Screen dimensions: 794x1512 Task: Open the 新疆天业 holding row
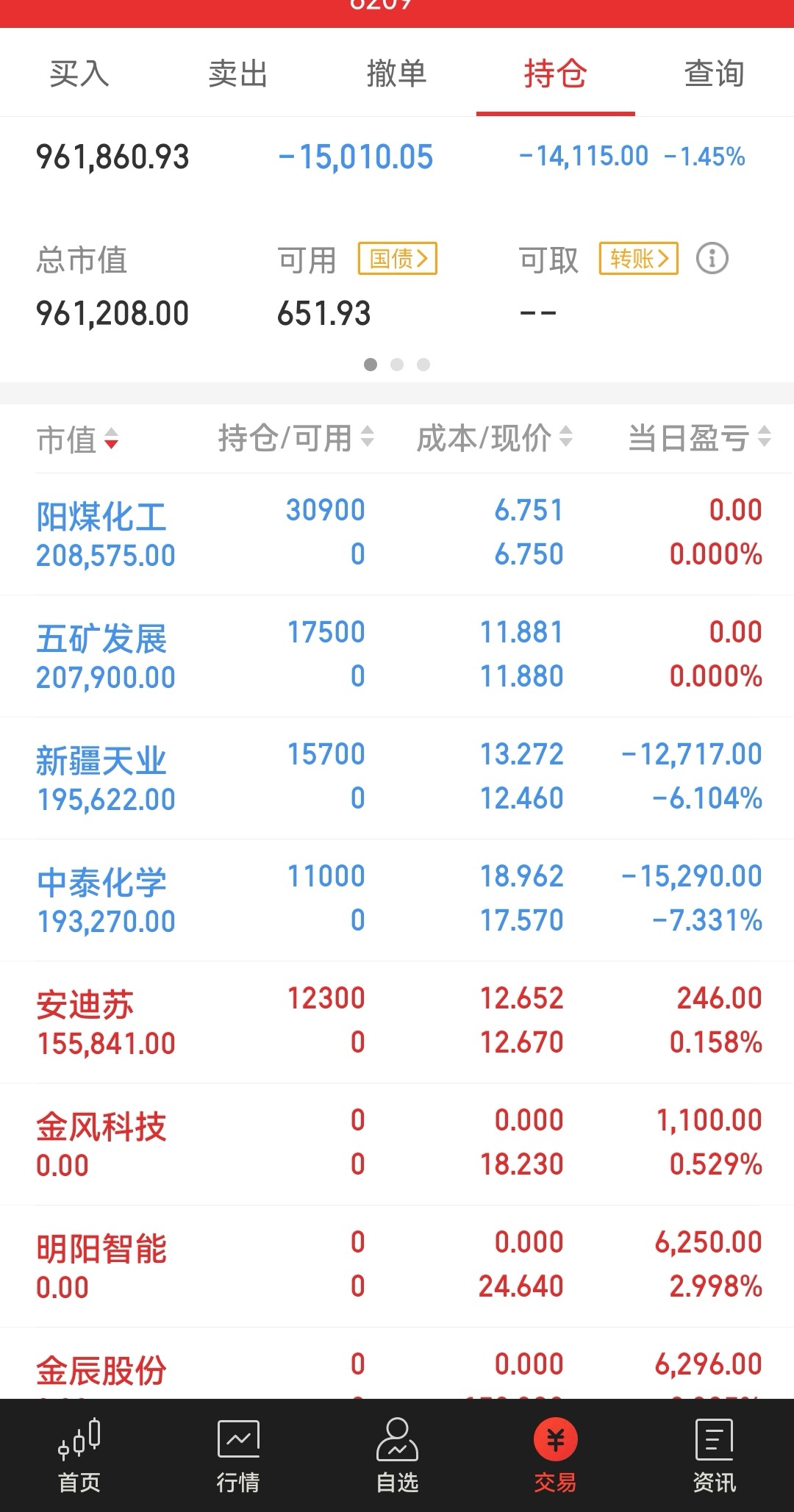click(x=397, y=778)
